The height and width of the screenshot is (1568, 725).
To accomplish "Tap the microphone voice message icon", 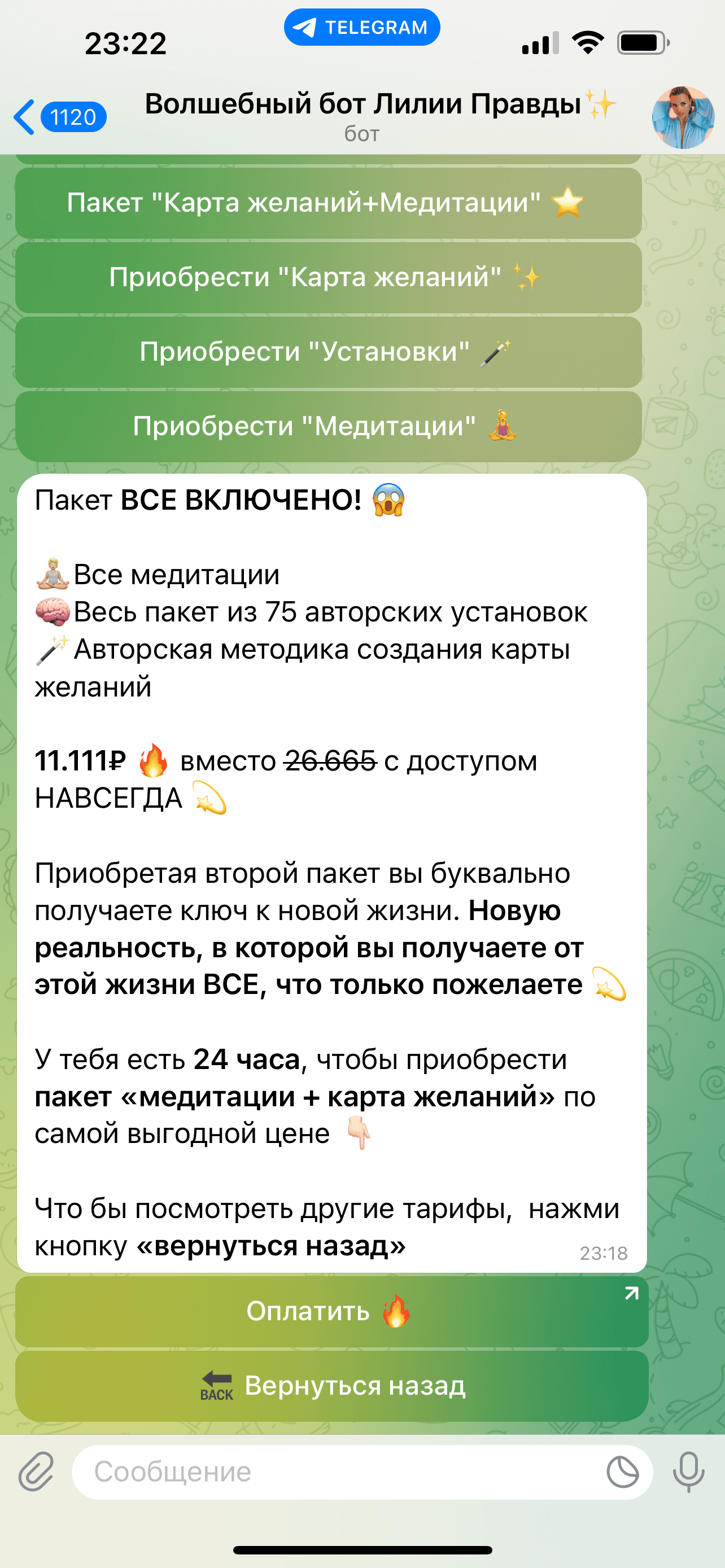I will point(688,1472).
